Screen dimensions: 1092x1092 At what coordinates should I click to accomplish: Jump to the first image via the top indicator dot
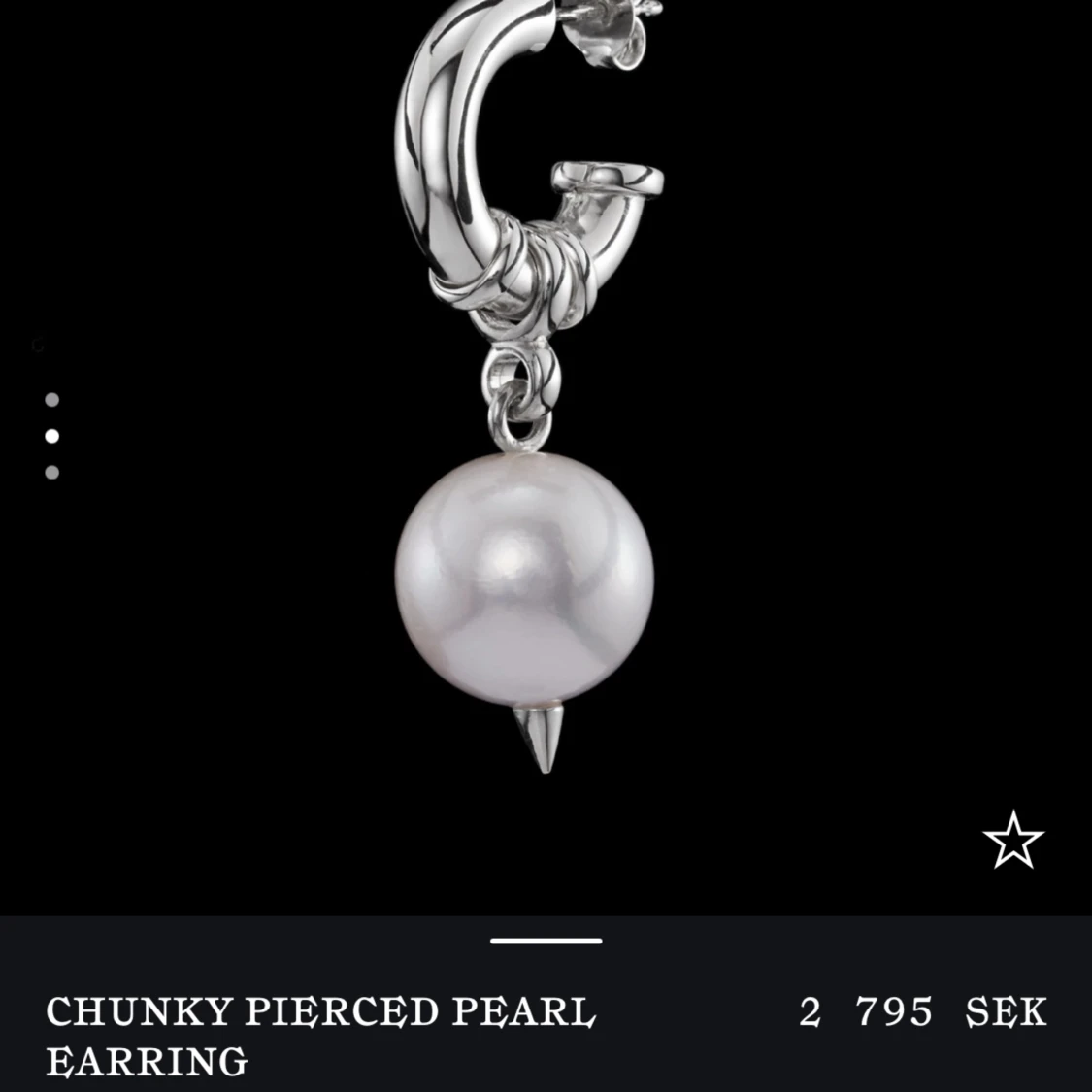tap(52, 400)
